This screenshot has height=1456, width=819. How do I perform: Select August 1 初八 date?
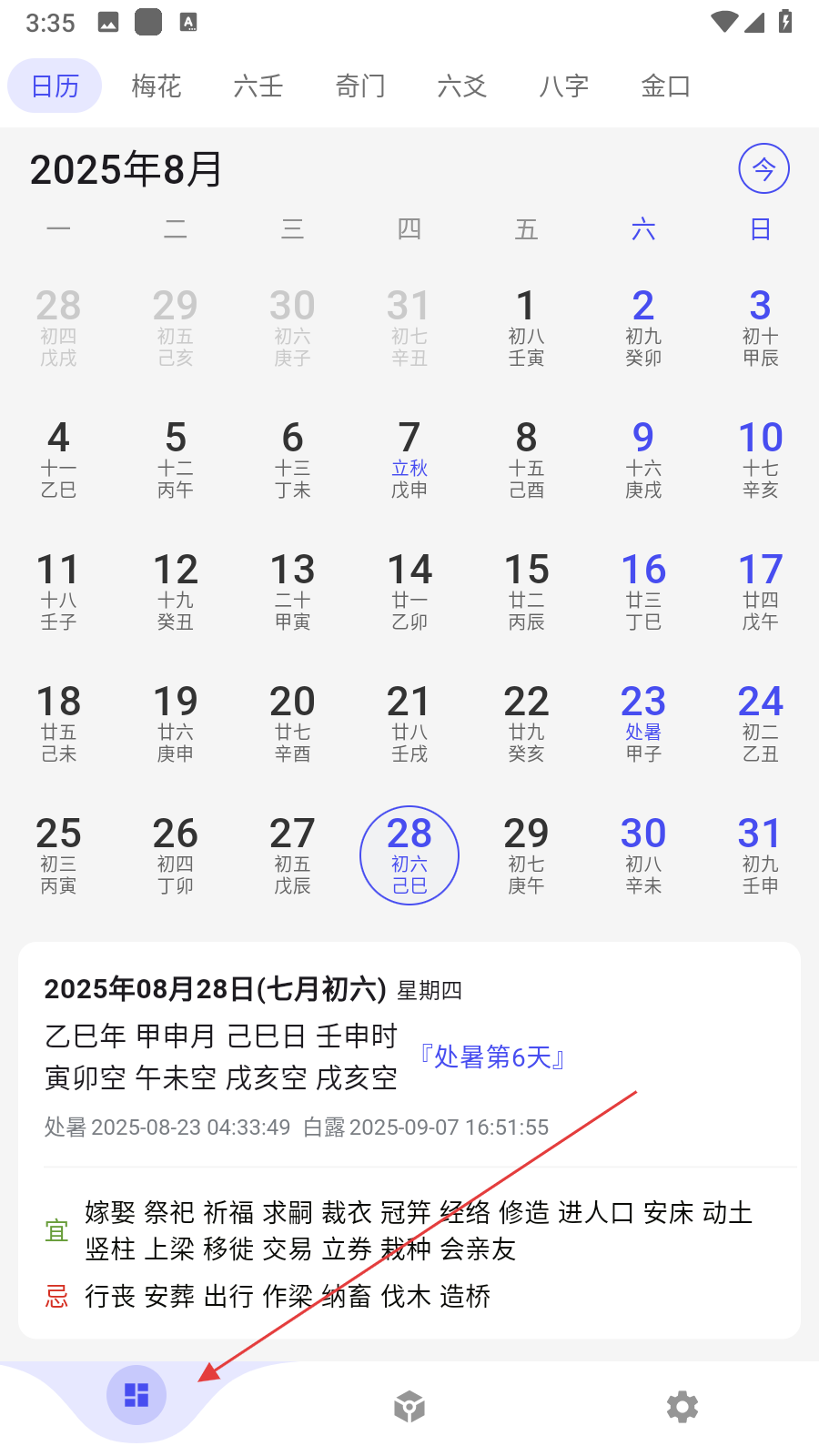tap(527, 328)
